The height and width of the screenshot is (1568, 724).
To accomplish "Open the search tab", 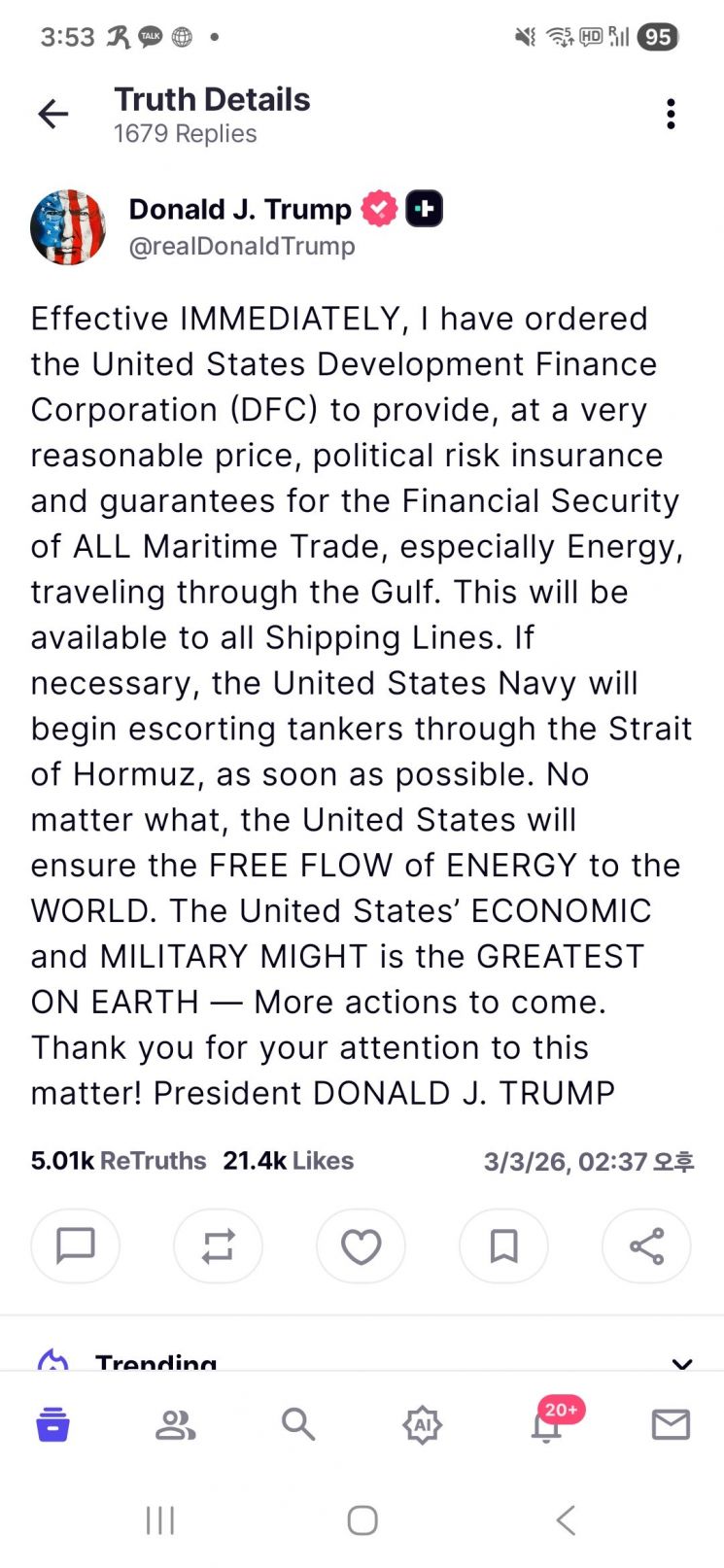I will tap(298, 1424).
